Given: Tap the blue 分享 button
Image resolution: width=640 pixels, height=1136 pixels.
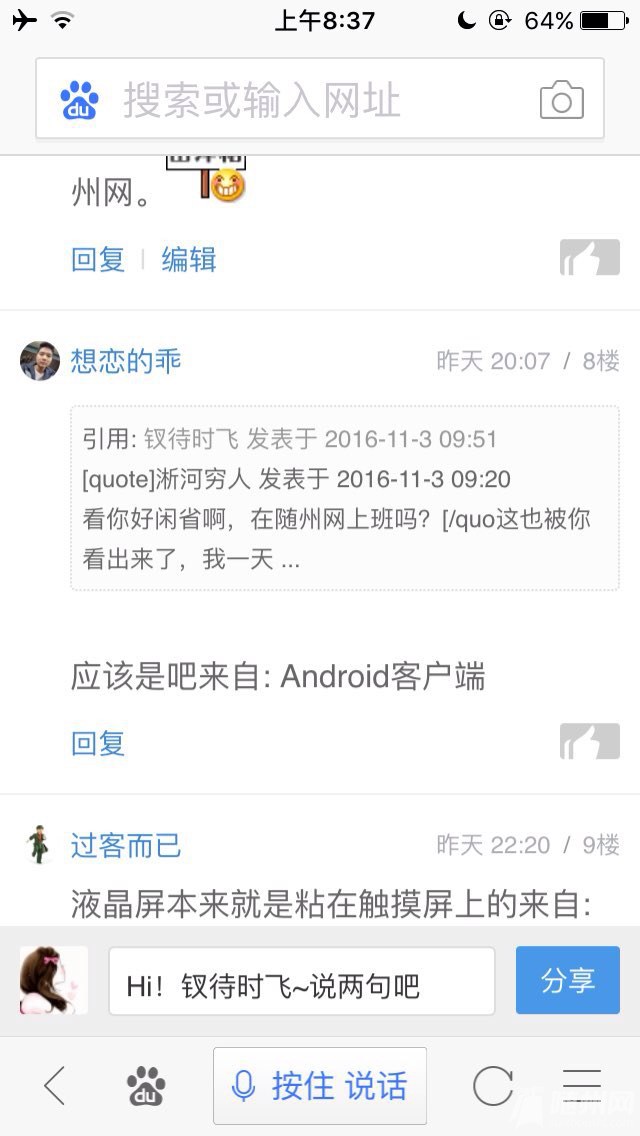Looking at the screenshot, I should click(567, 980).
